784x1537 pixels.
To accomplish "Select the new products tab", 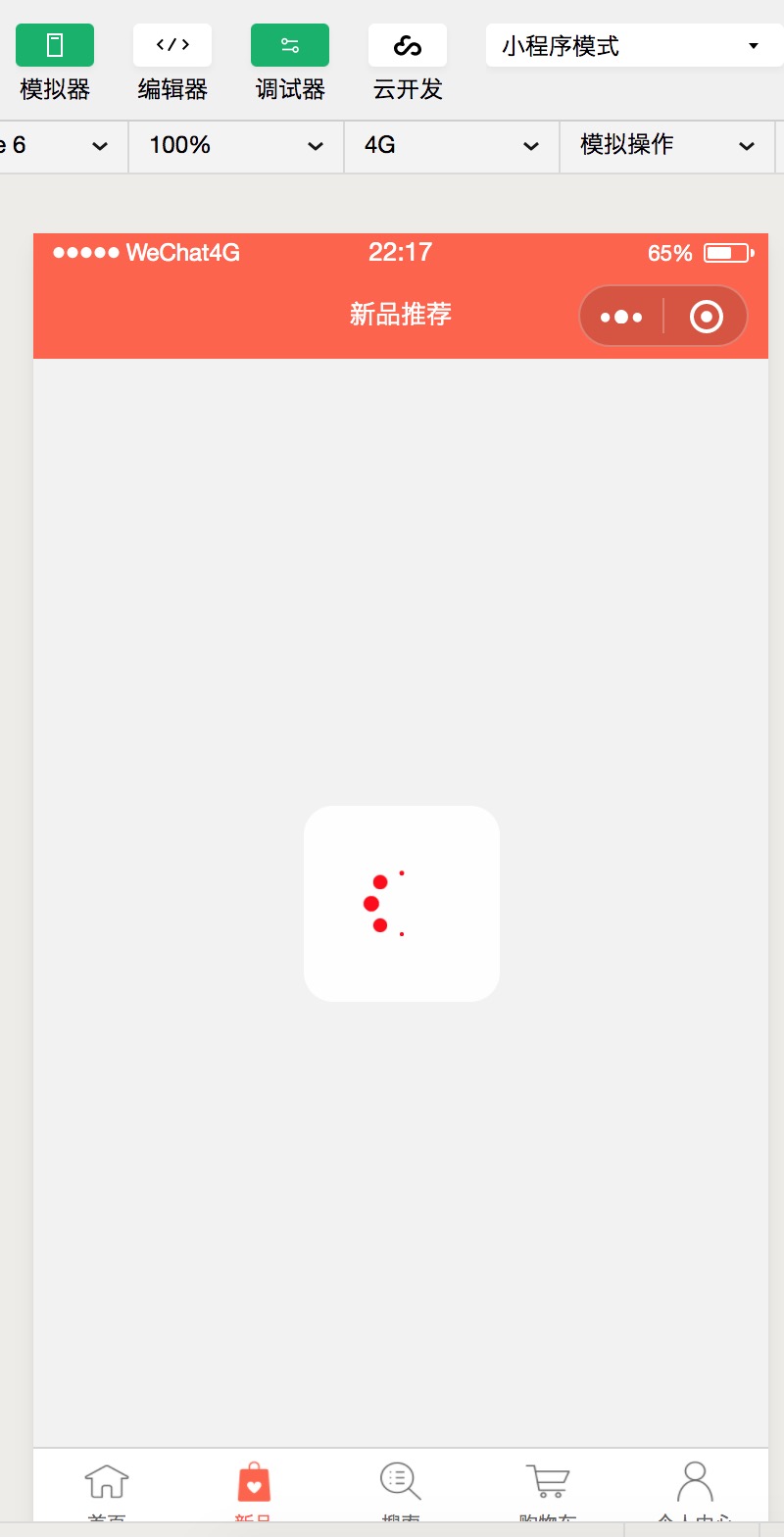I will [x=254, y=1484].
